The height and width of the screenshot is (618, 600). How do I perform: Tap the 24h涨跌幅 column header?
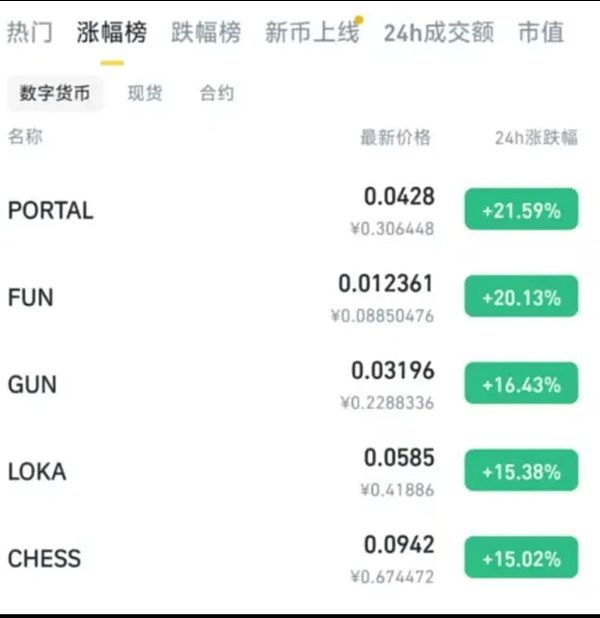[536, 138]
